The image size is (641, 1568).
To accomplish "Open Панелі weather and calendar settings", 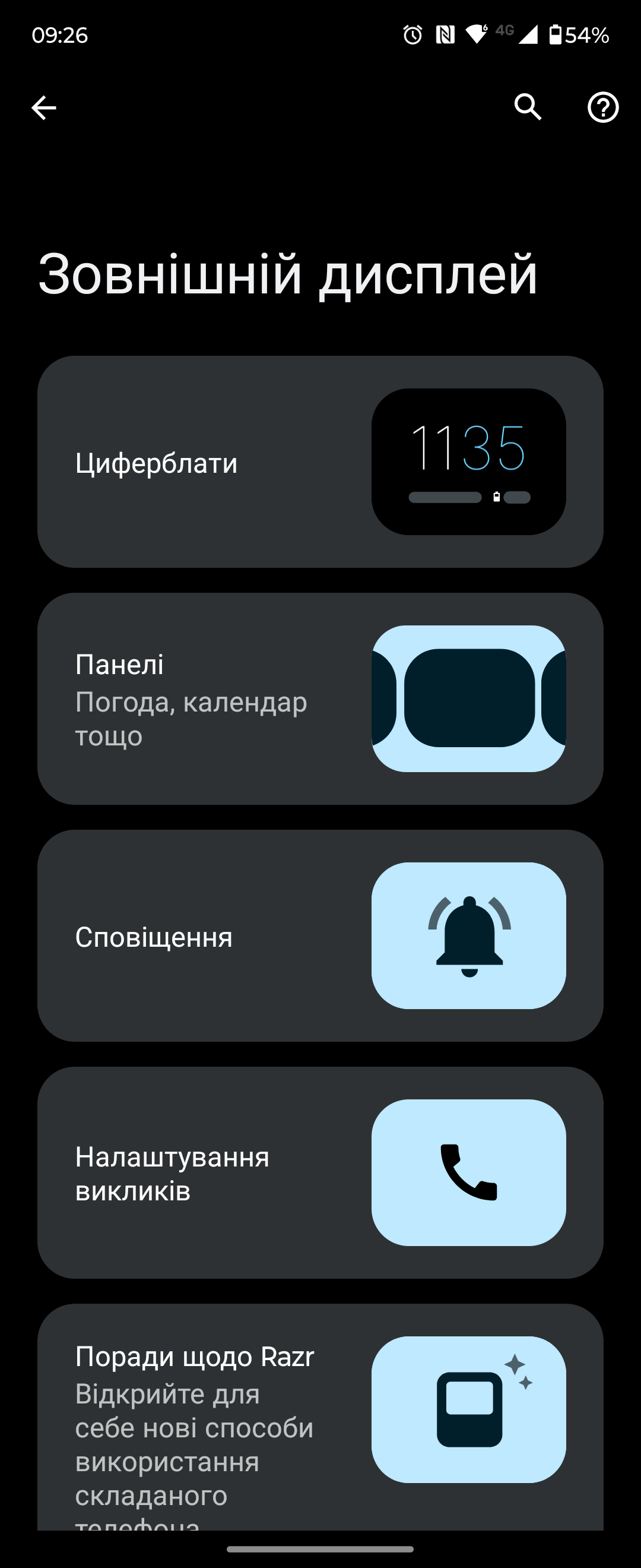I will 320,699.
